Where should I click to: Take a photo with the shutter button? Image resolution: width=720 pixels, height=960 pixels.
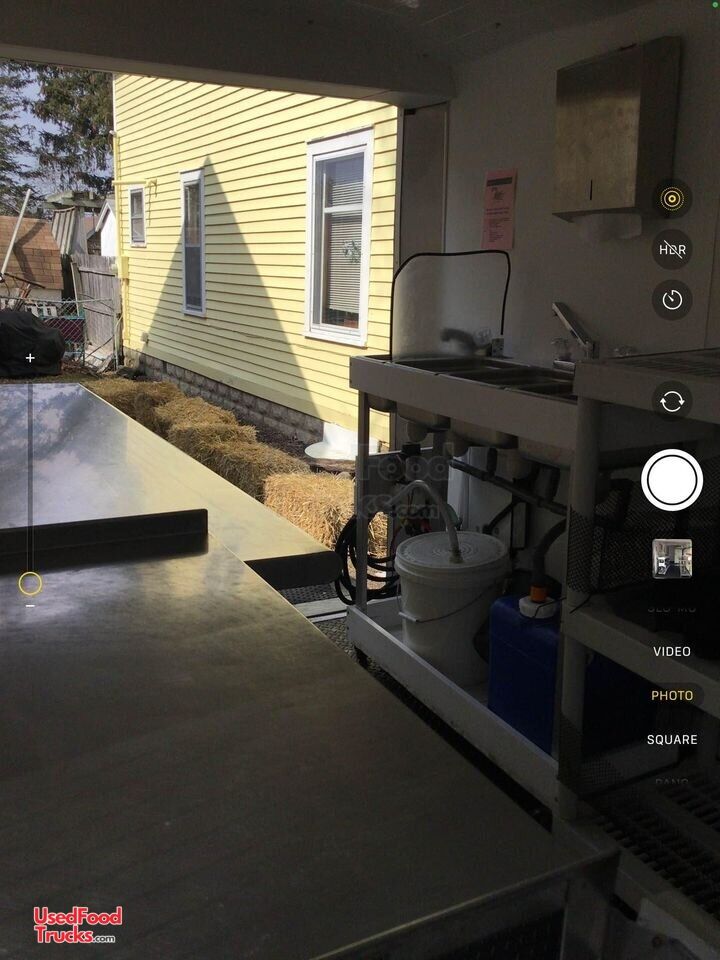click(672, 480)
